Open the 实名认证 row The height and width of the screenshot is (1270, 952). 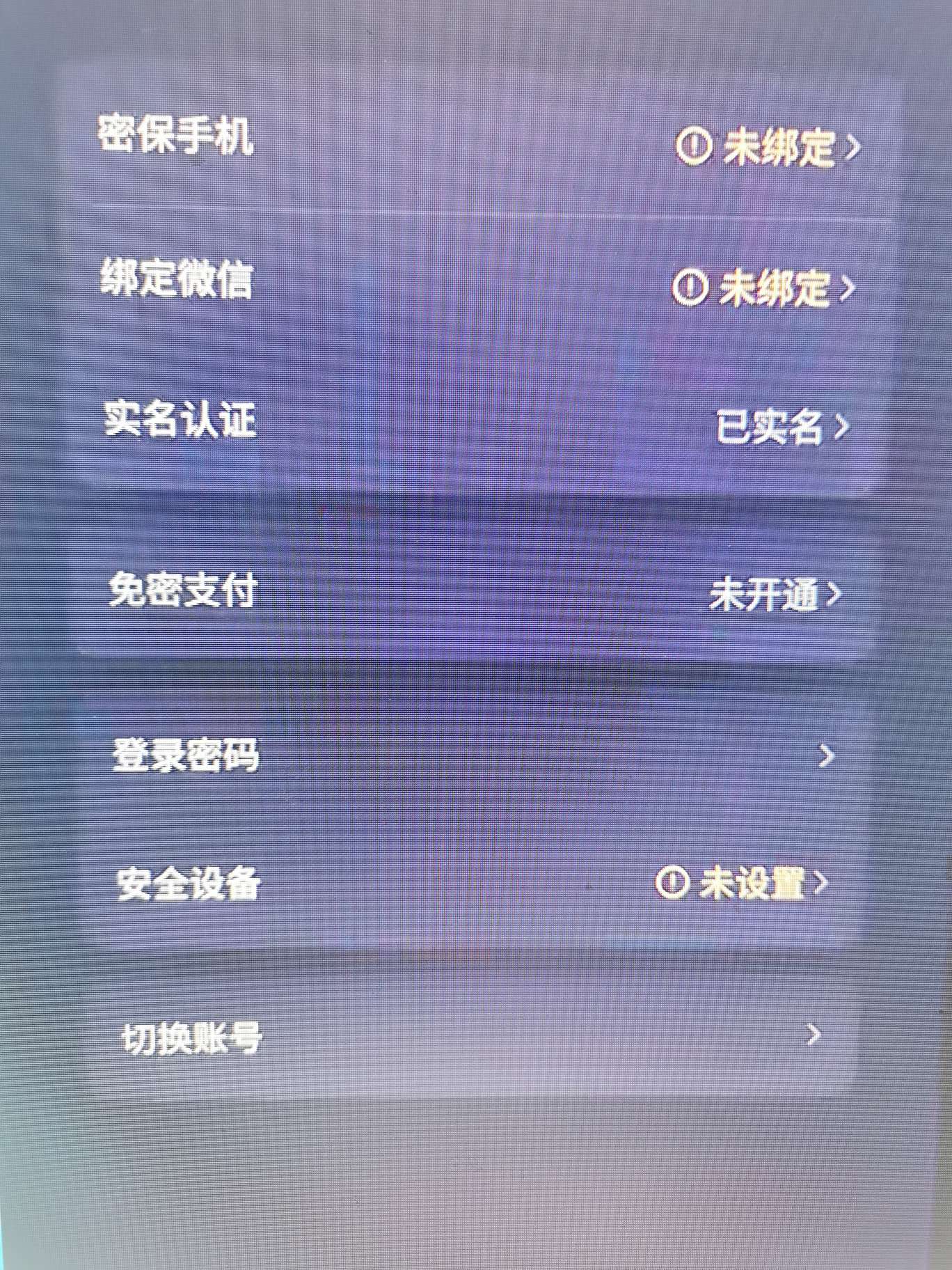point(480,423)
